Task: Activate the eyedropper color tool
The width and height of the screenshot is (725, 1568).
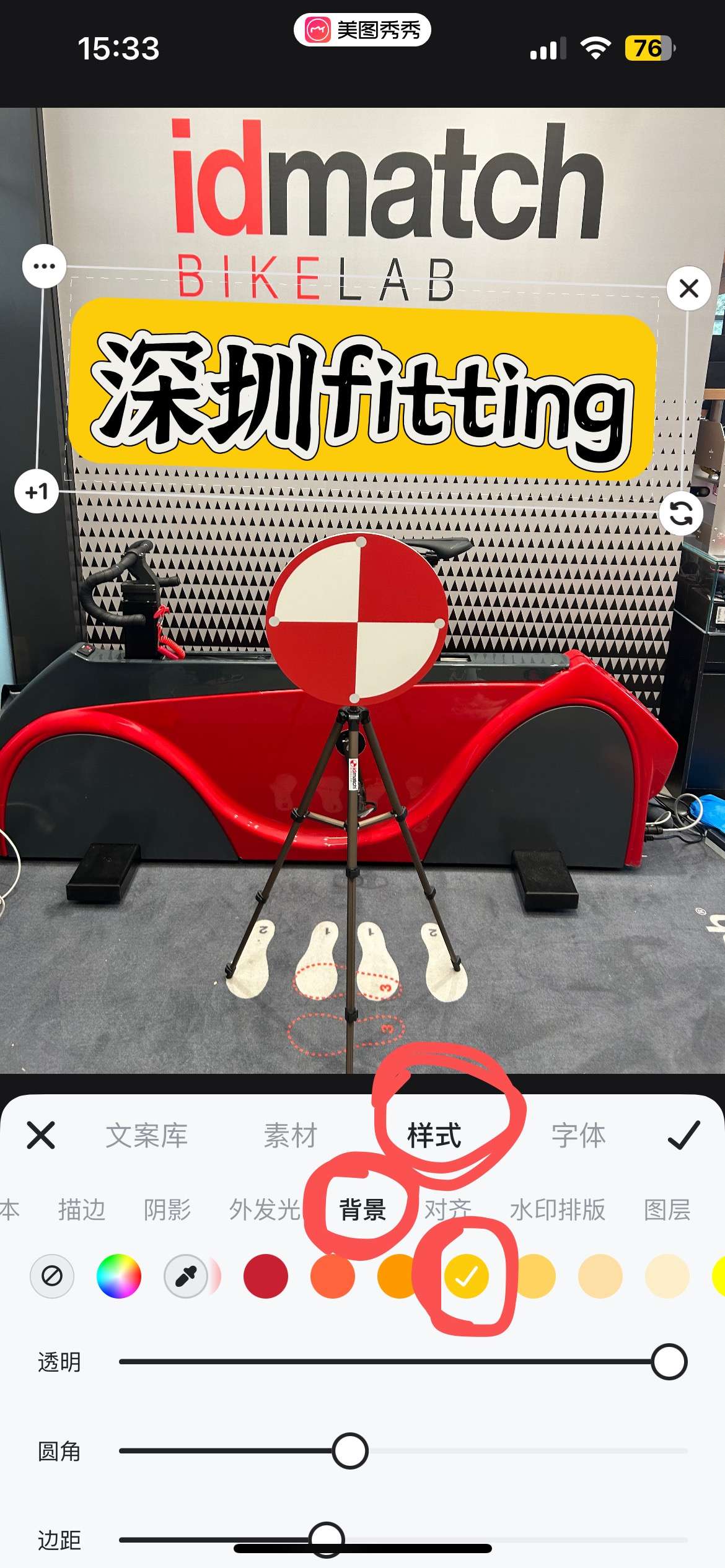Action: (186, 1276)
